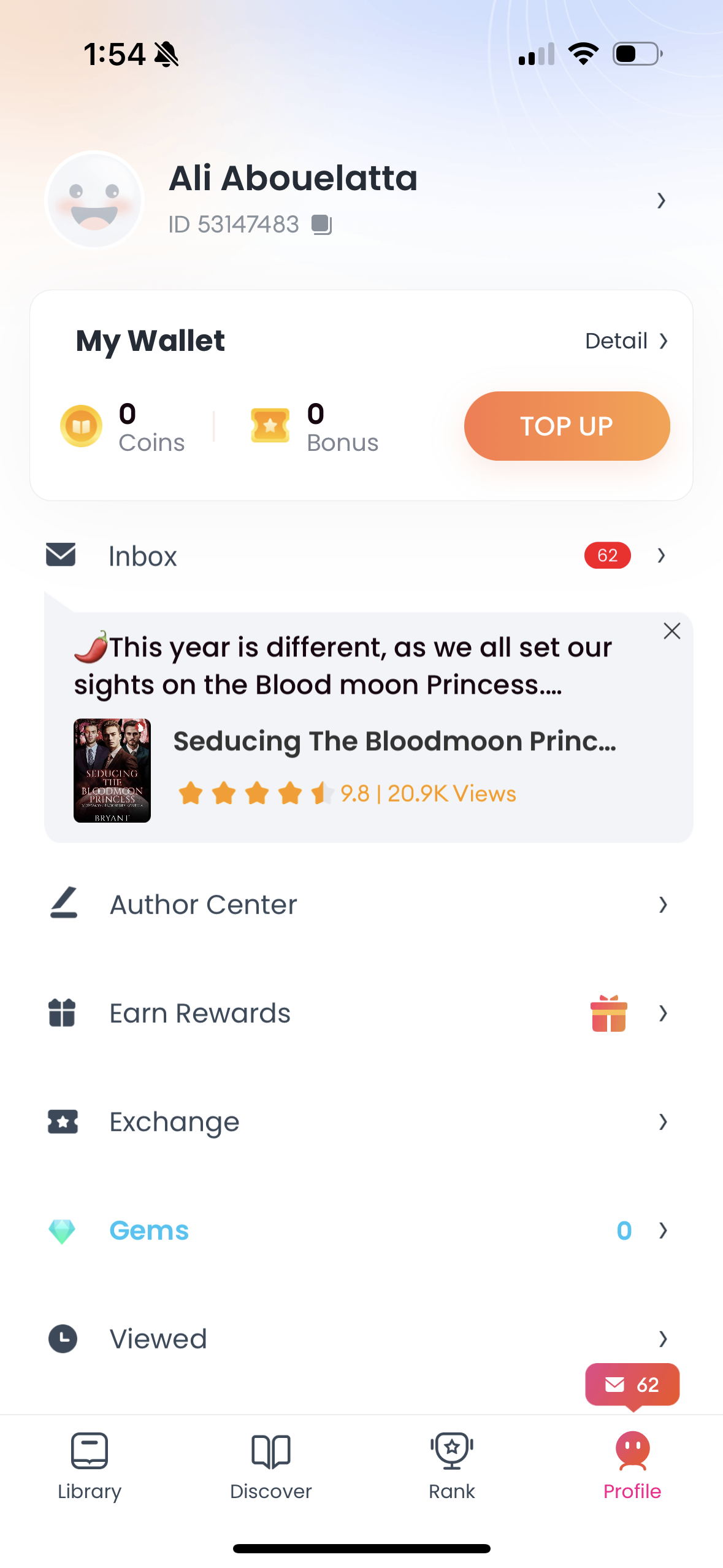Tap the star rating of Seducing The Bloodmoon Princess
This screenshot has width=723, height=1568.
(x=254, y=793)
